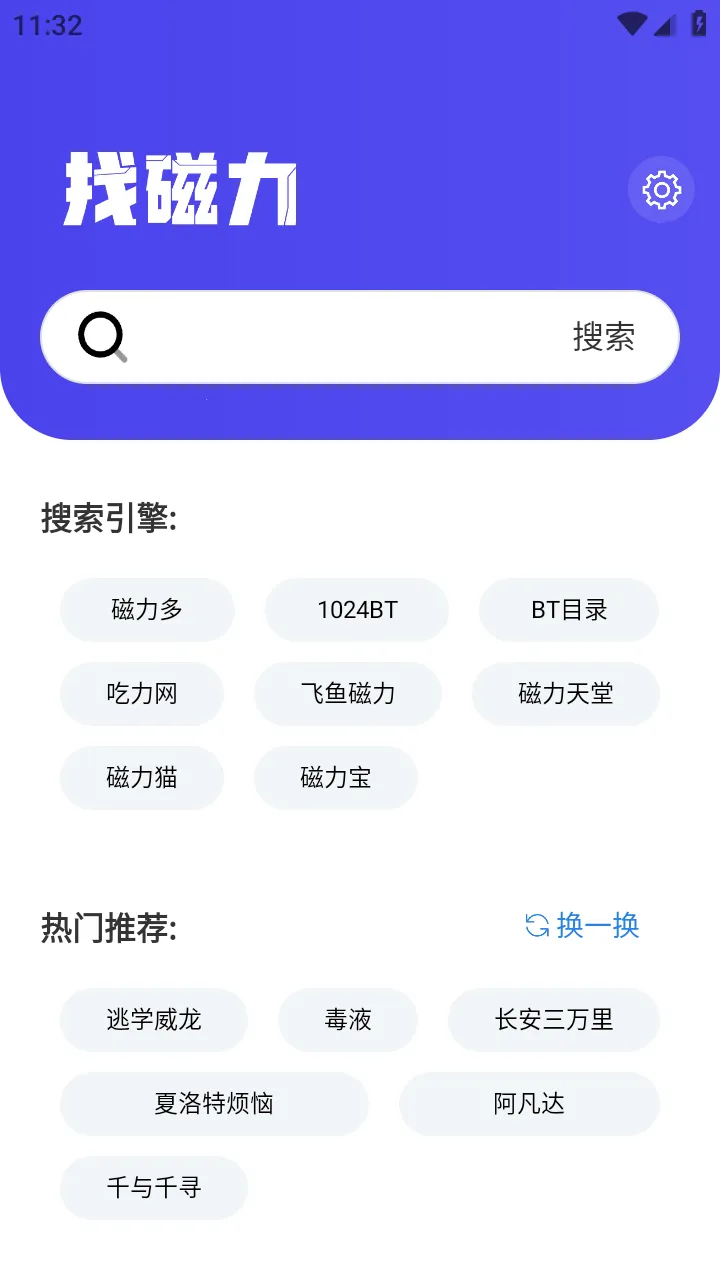Choose the 磁力猫 search engine
Screen dimensions: 720x1280
tap(142, 778)
